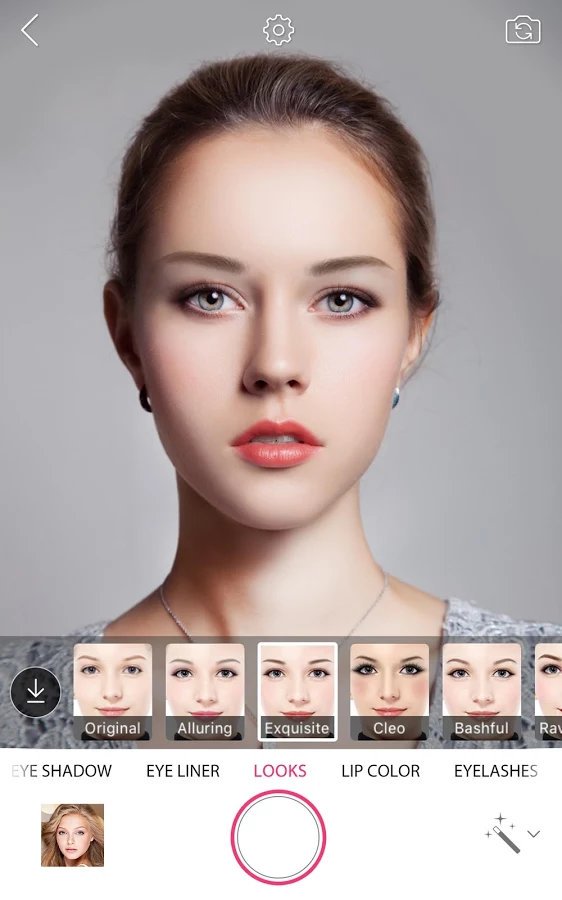Download more looks
Screen dimensions: 562x900
pos(36,692)
